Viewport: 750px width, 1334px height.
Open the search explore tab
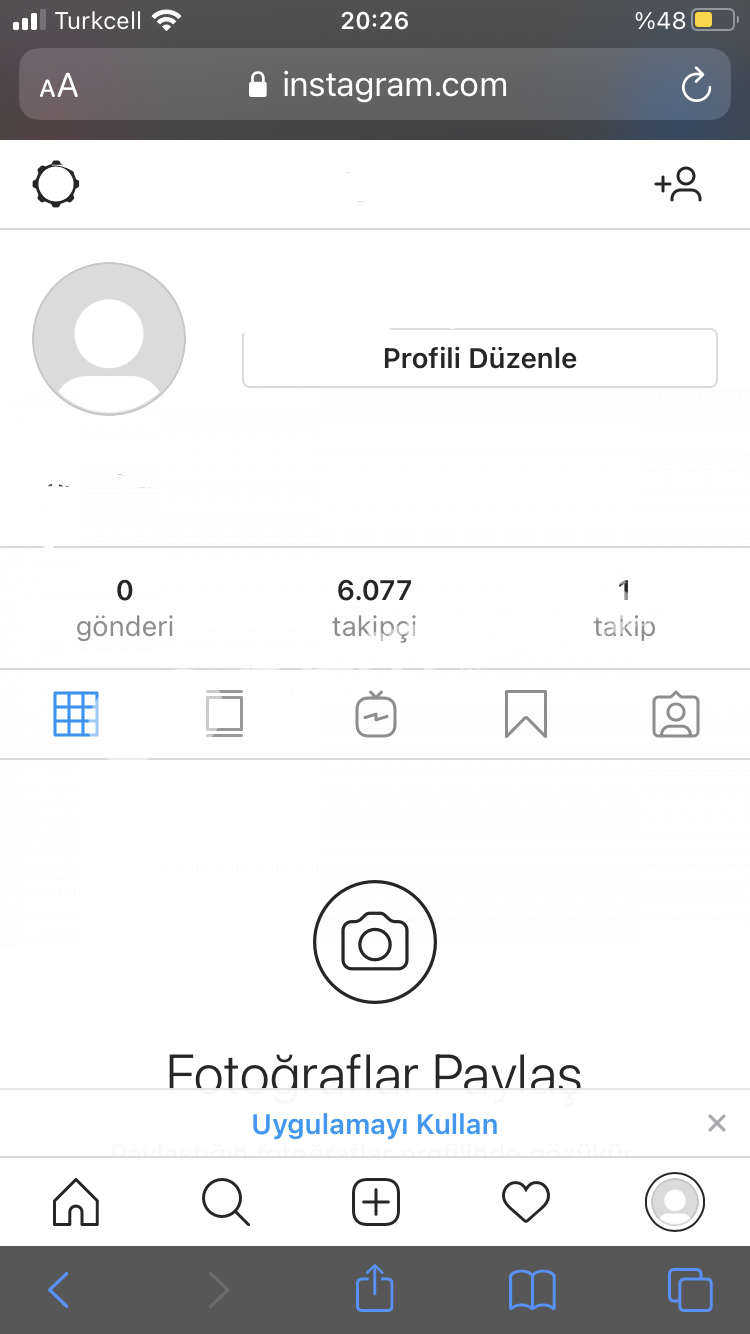(x=226, y=1201)
